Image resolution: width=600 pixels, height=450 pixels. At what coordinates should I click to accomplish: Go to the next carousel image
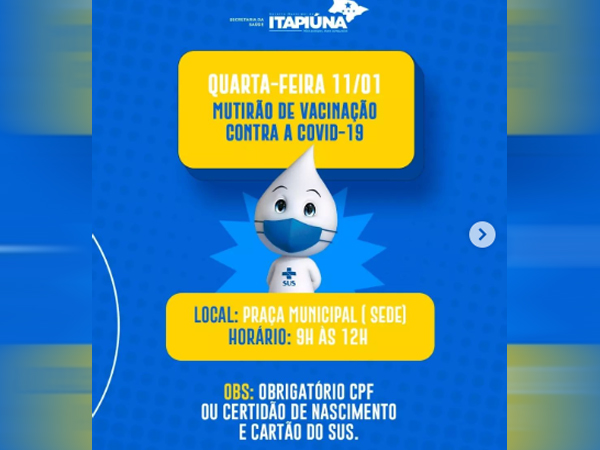pyautogui.click(x=482, y=234)
